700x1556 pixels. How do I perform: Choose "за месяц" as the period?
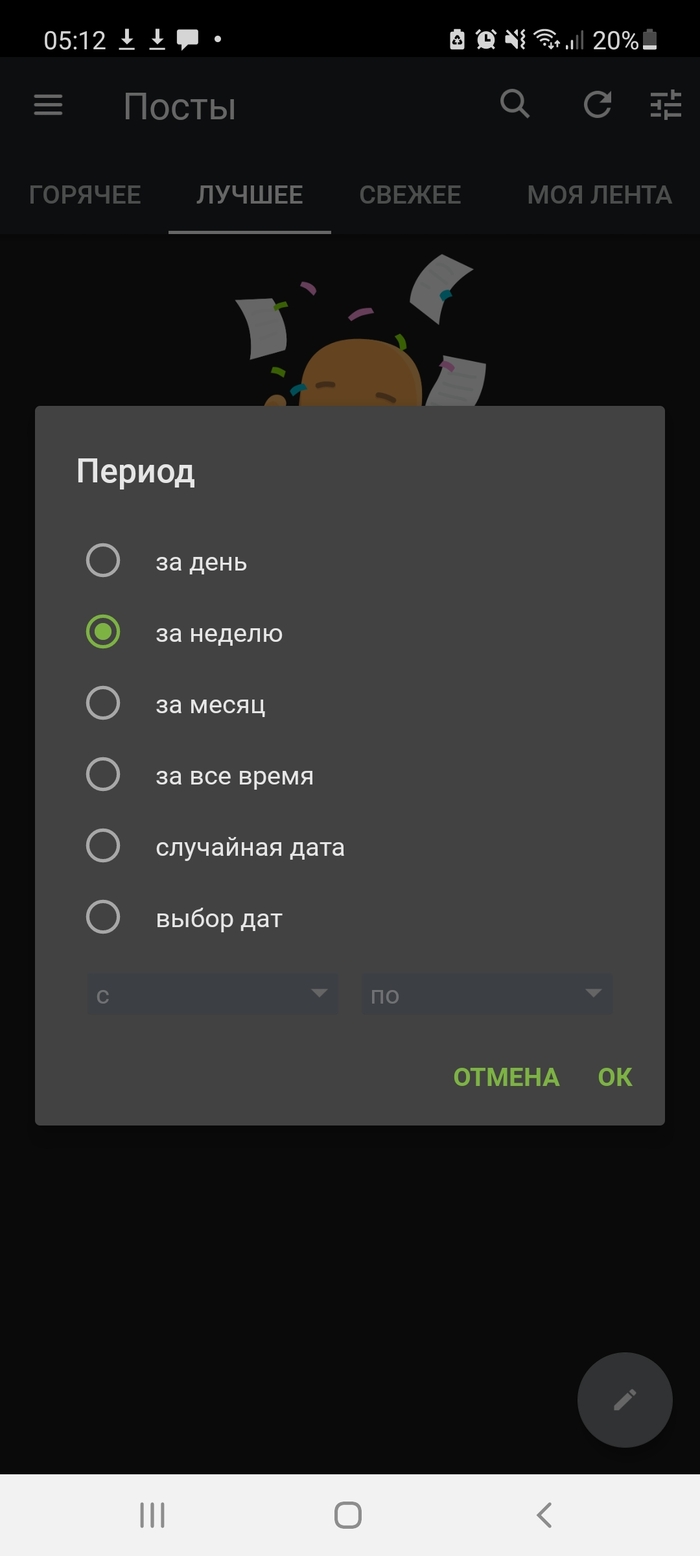(103, 703)
